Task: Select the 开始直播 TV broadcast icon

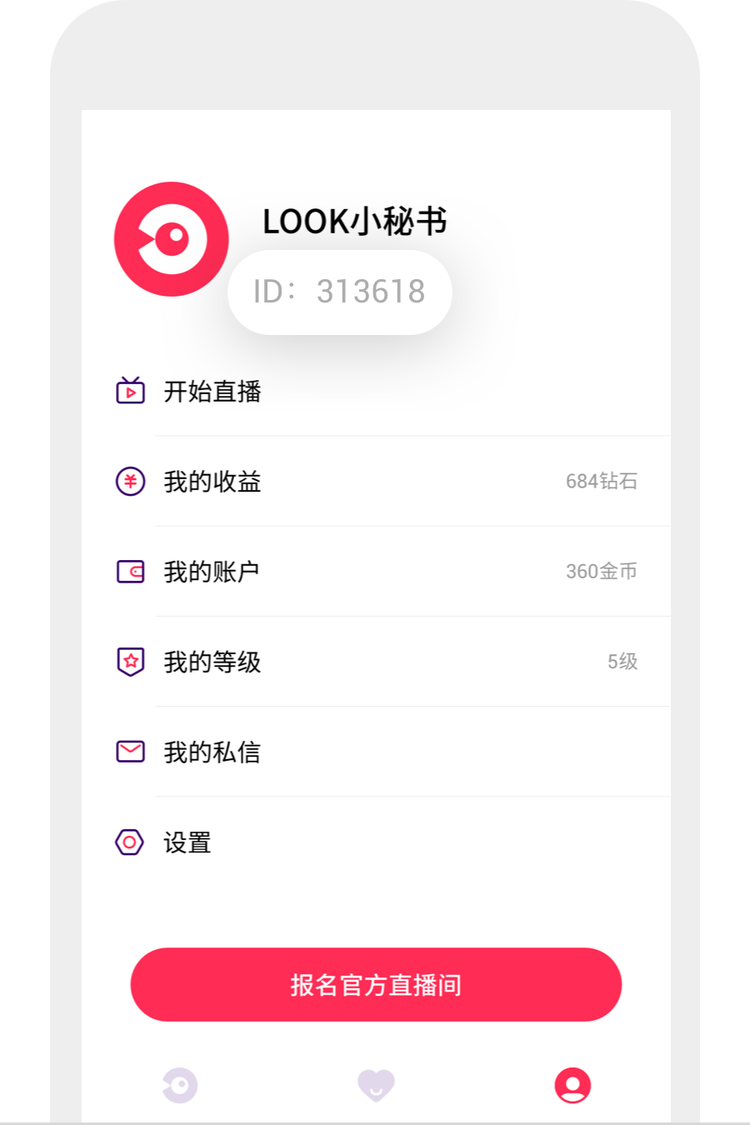Action: (128, 391)
